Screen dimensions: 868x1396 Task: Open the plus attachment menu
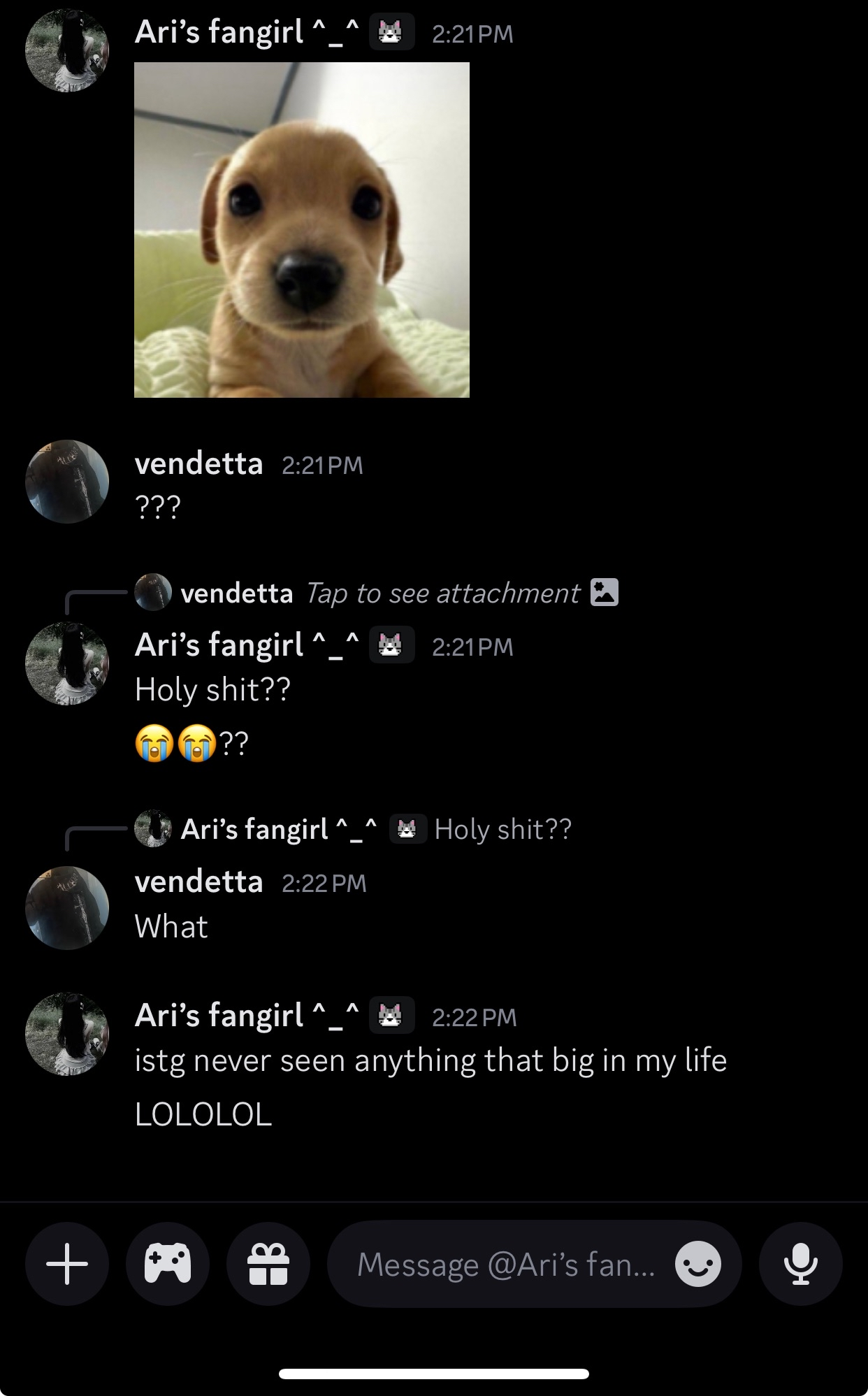(x=67, y=1264)
